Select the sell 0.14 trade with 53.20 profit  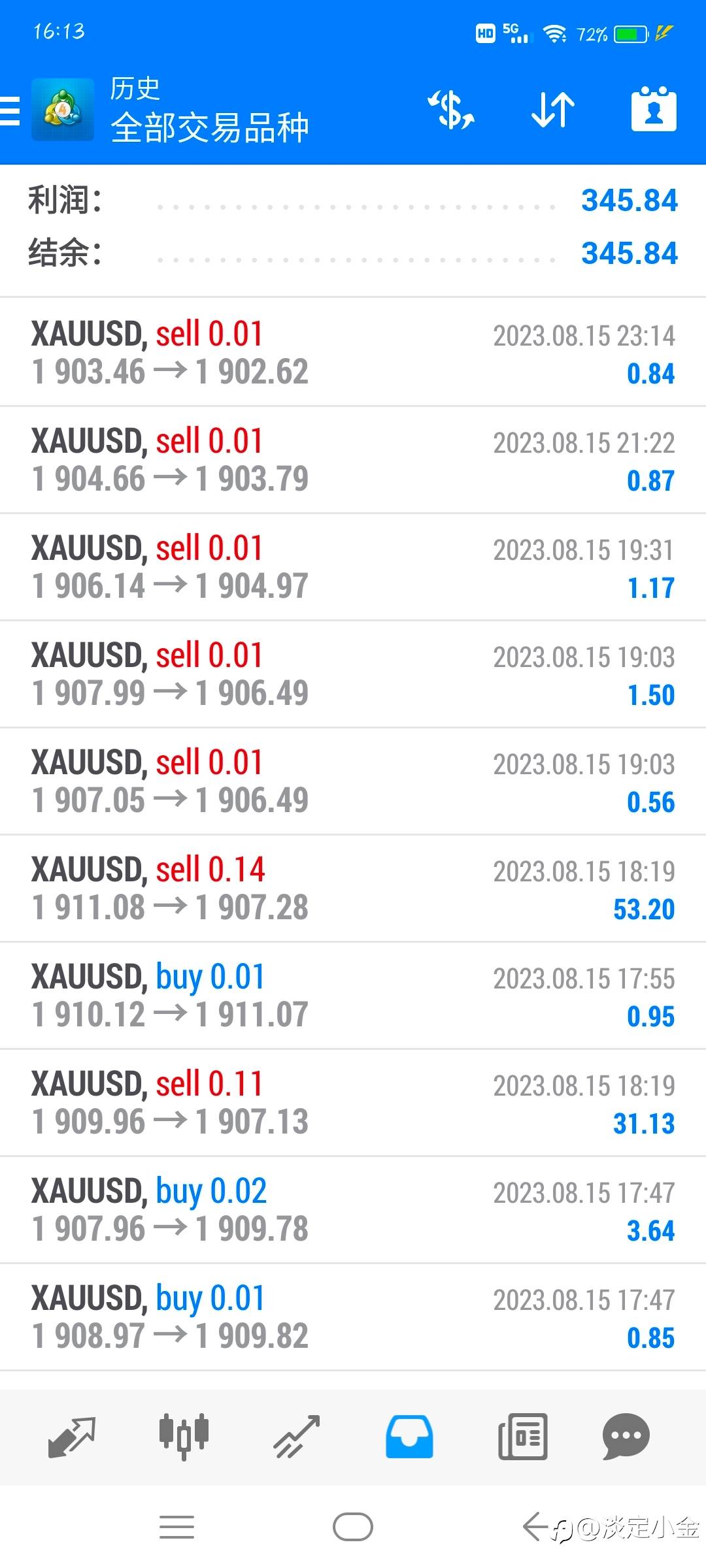pos(353,889)
